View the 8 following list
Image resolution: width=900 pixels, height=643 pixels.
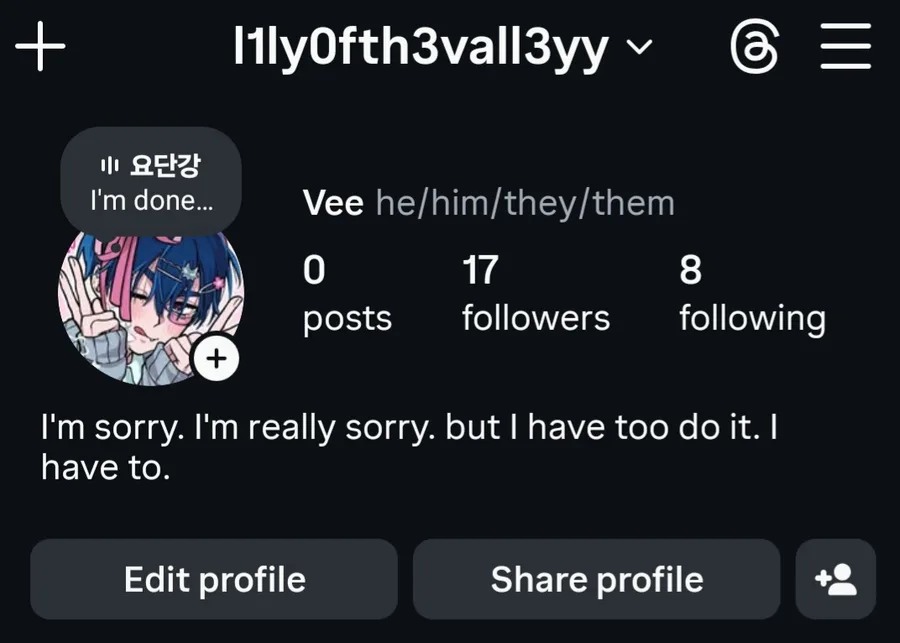coord(752,294)
